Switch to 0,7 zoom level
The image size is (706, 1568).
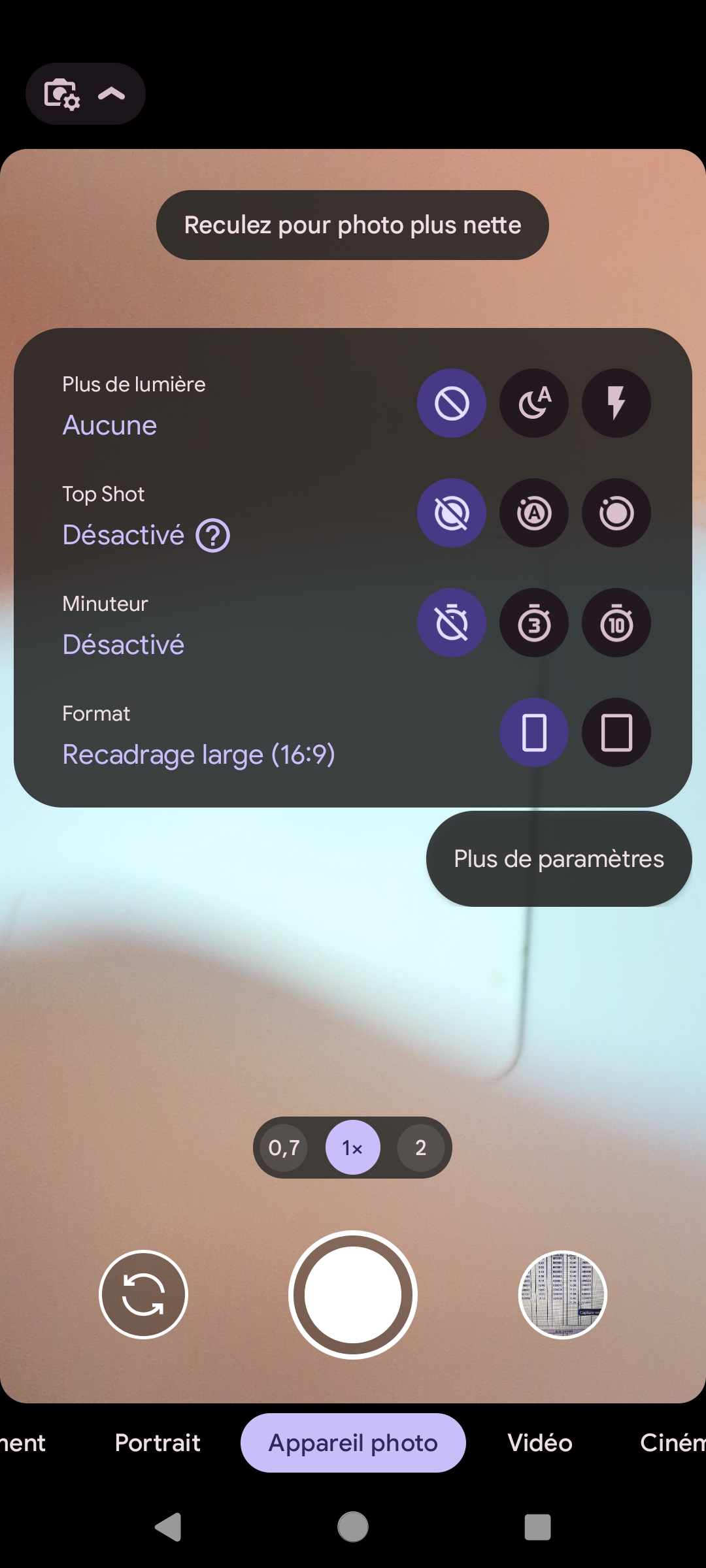coord(284,1147)
